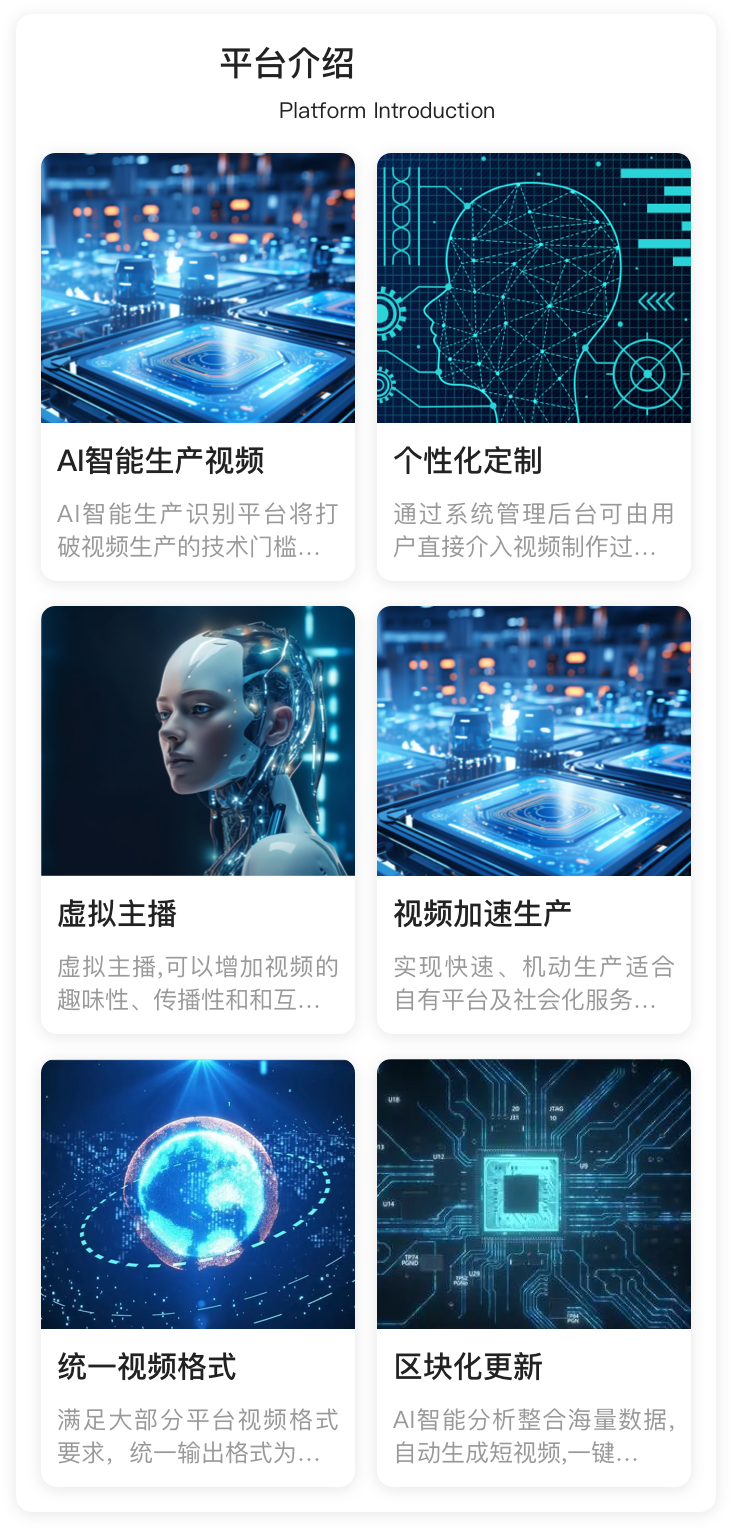The height and width of the screenshot is (1530, 732).
Task: Open the 统一视频格式 card
Action: [197, 1272]
